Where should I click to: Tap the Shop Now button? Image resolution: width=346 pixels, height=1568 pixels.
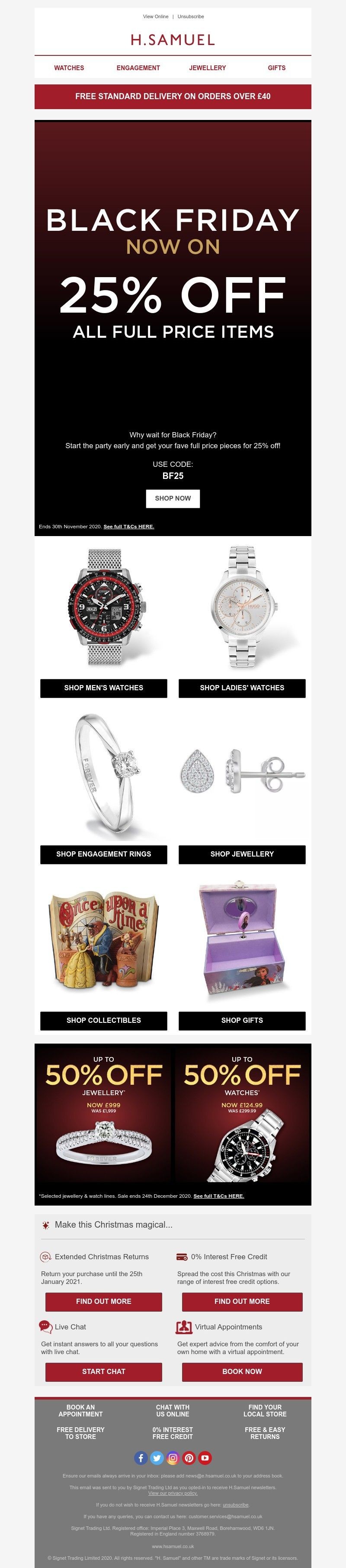pyautogui.click(x=173, y=498)
